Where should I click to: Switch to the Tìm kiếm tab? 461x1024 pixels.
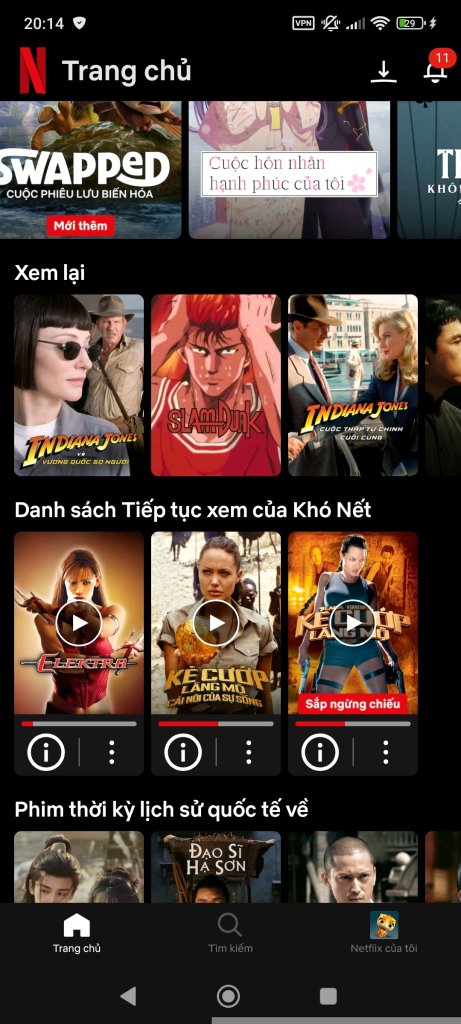(230, 934)
